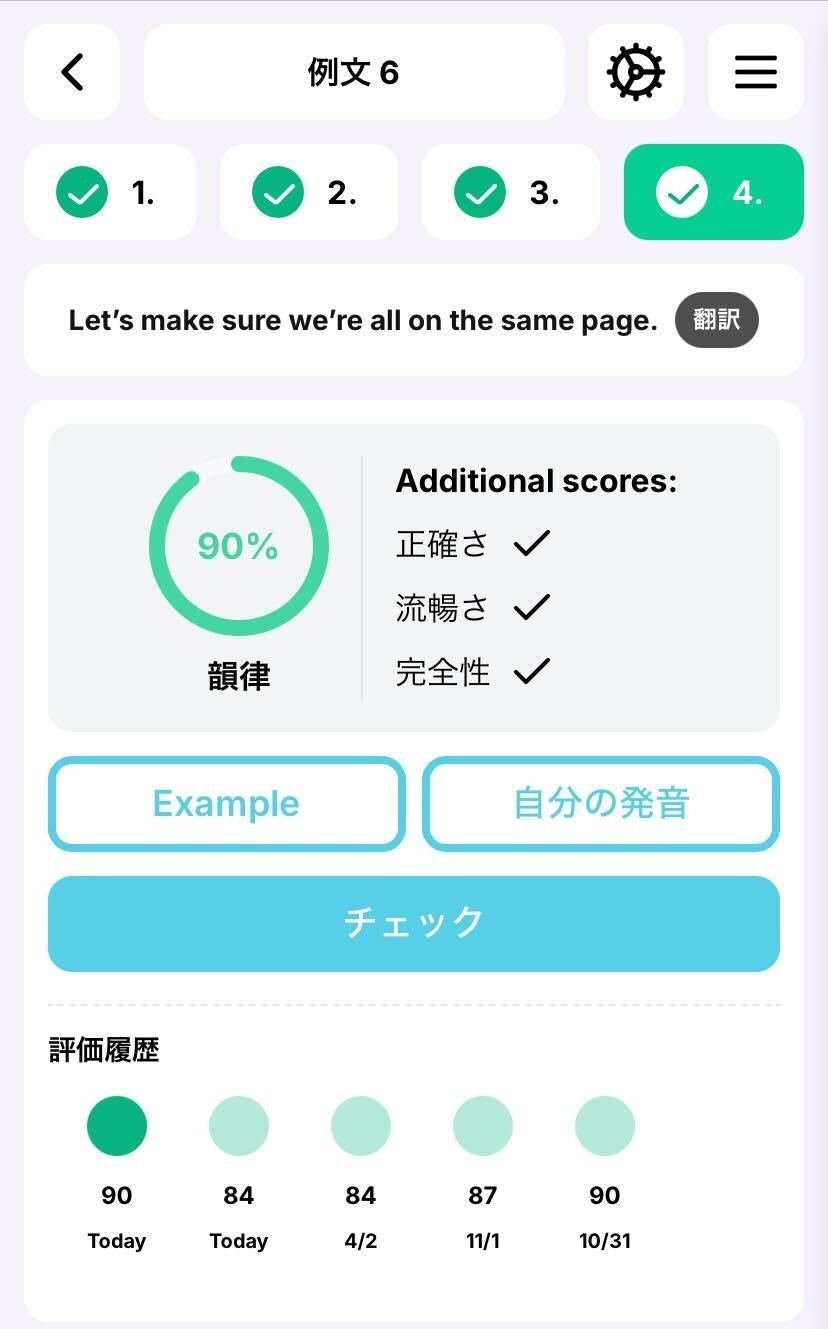The image size is (828, 1329).
Task: Select the 4/2 history dot
Action: point(361,1126)
